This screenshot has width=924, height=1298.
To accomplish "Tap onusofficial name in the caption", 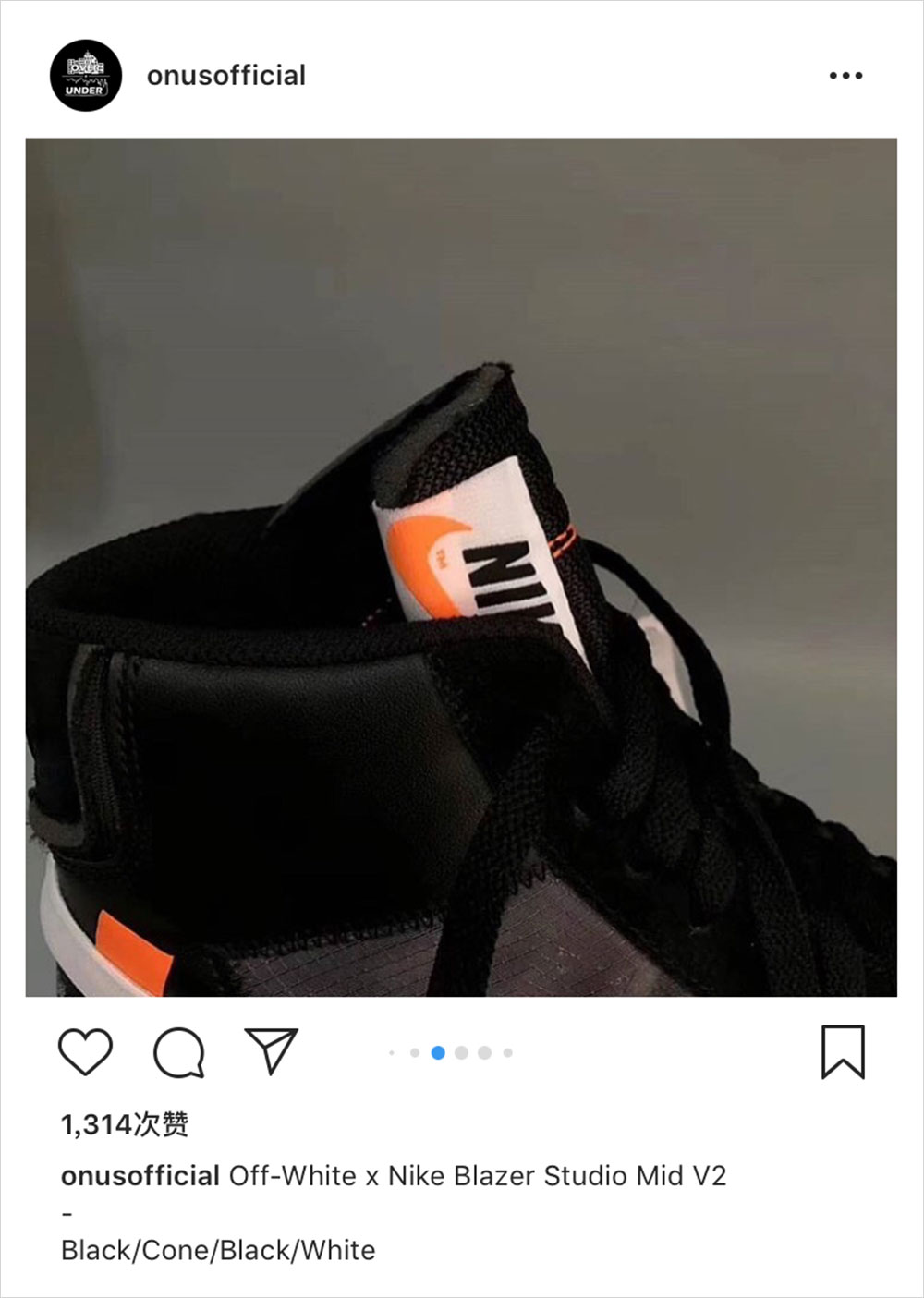I will point(140,1176).
